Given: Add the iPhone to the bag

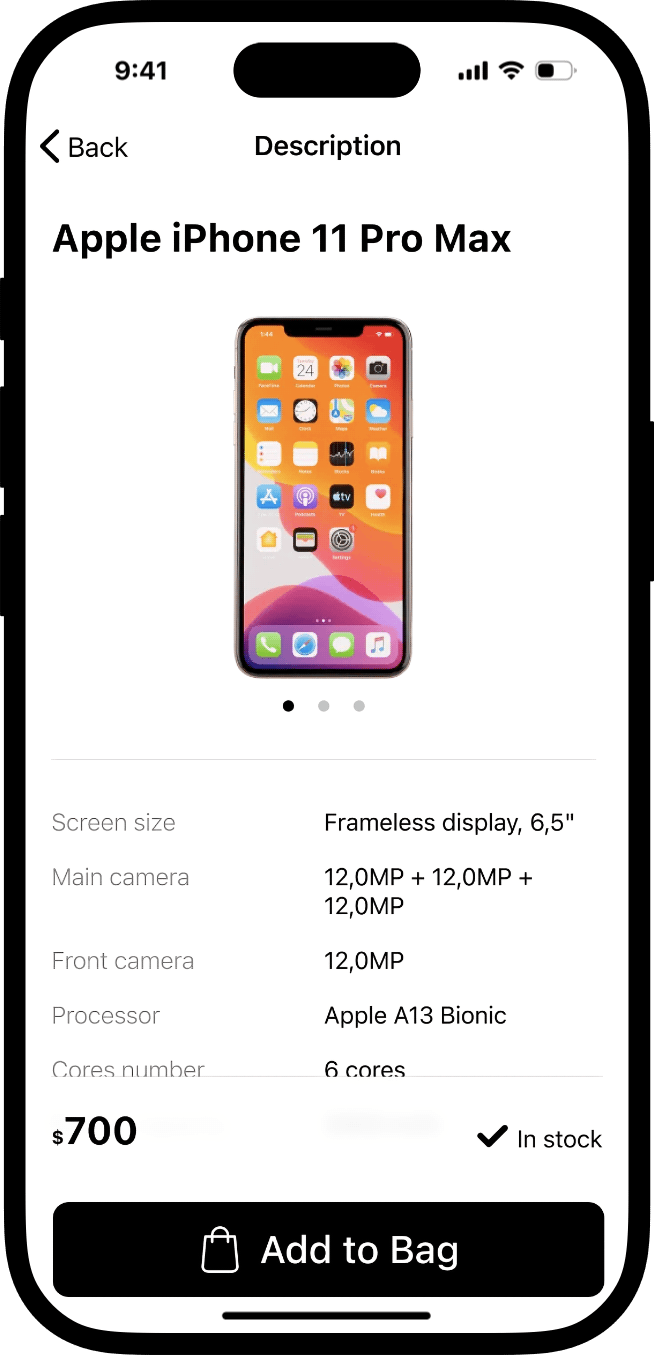Looking at the screenshot, I should (328, 1250).
